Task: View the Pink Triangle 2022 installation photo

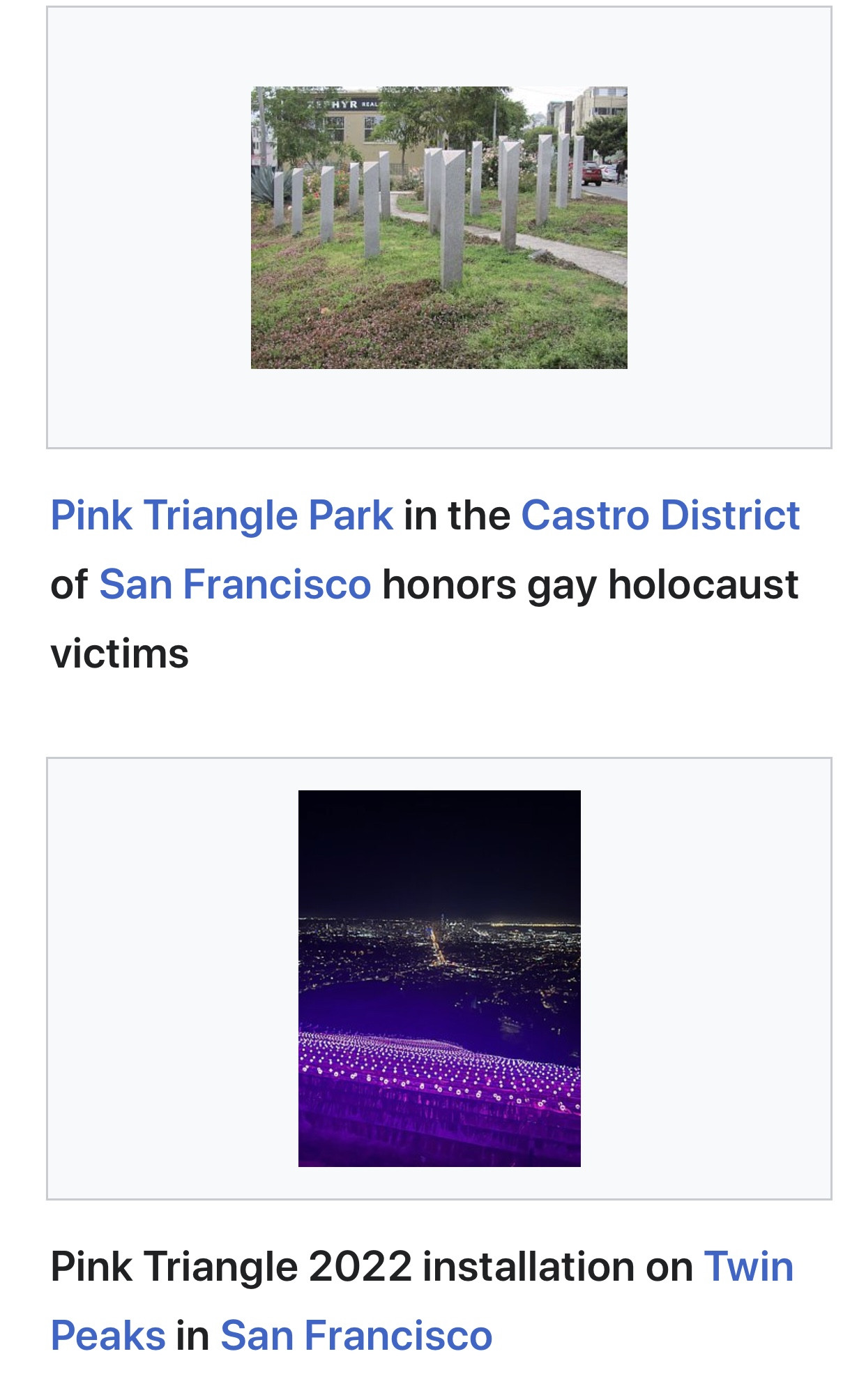Action: [x=439, y=978]
